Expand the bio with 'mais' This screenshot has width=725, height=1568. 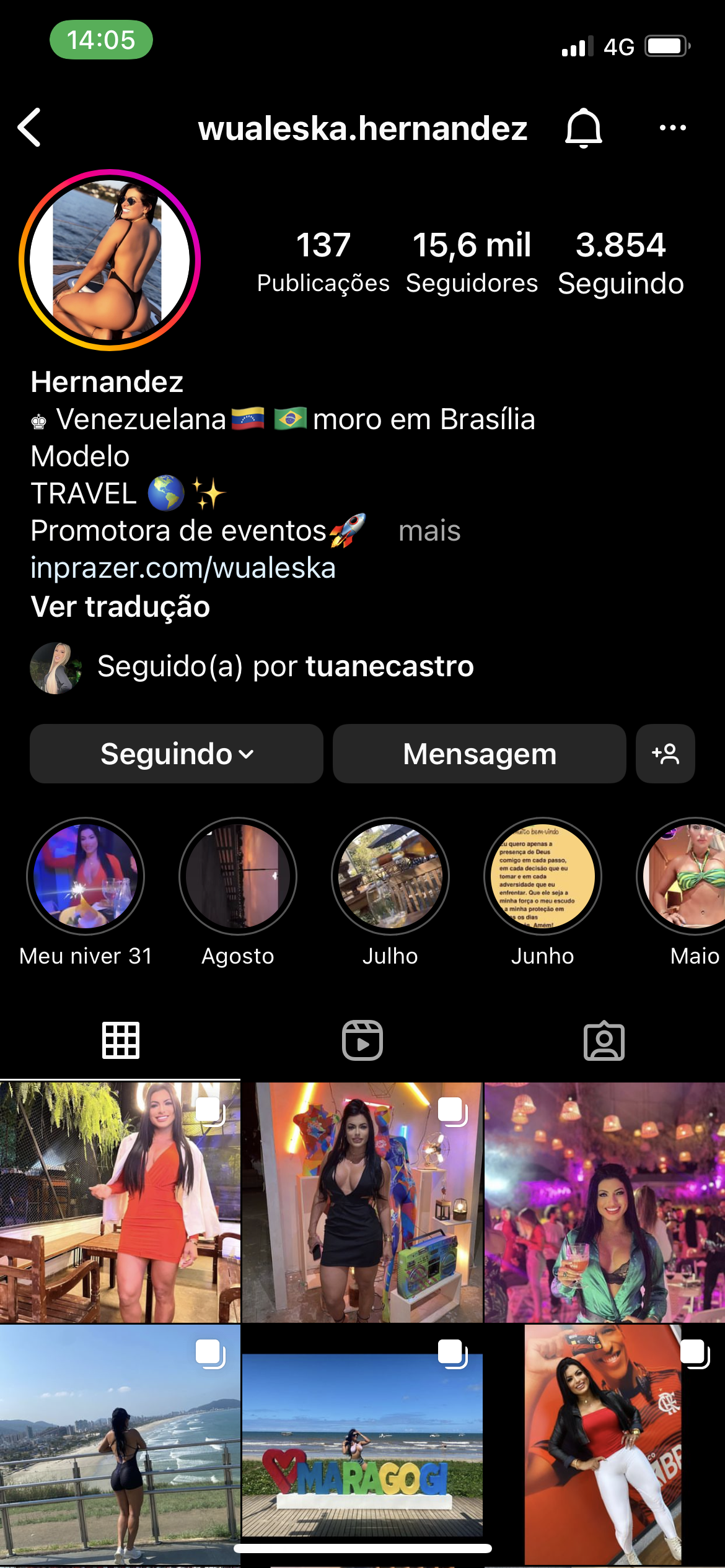[x=429, y=531]
